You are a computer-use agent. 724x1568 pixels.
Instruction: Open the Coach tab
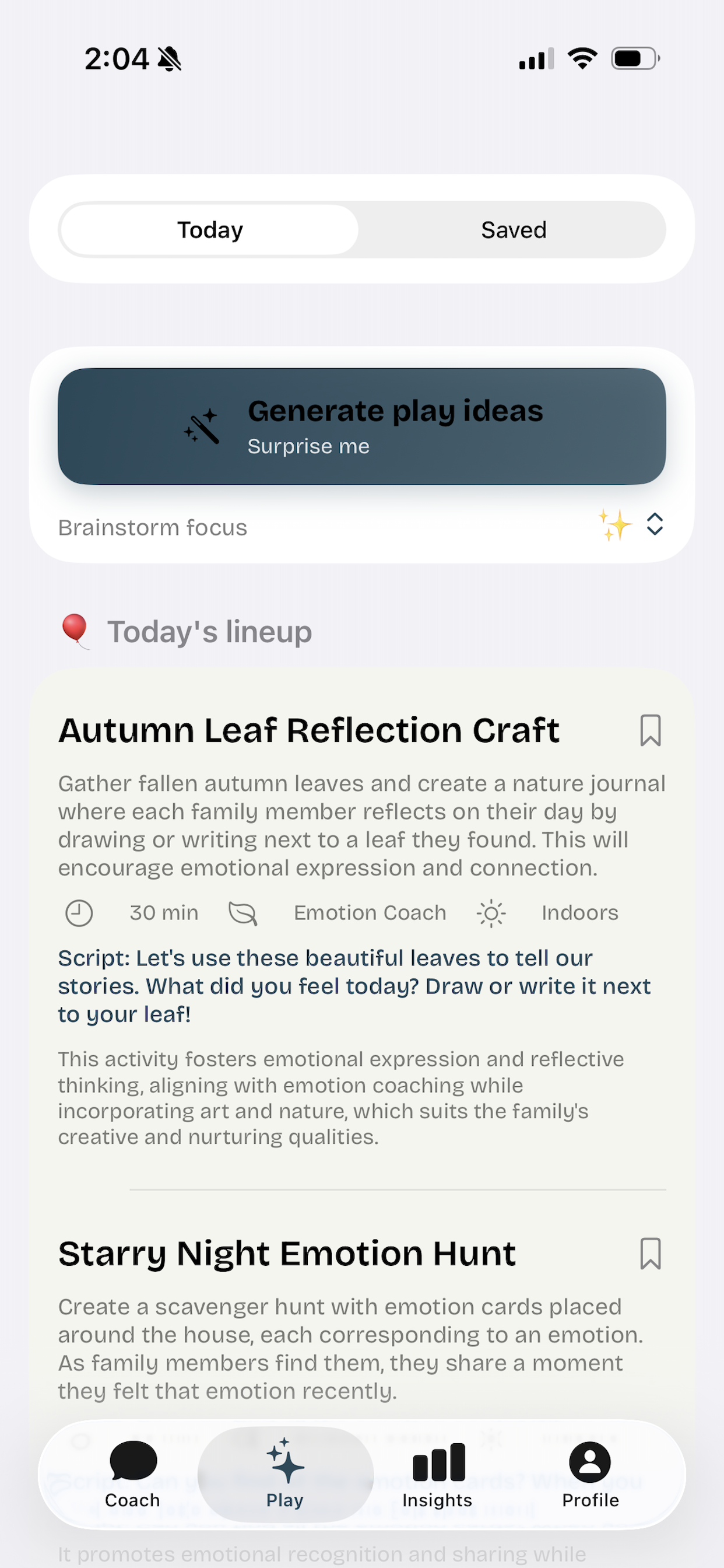(133, 1474)
